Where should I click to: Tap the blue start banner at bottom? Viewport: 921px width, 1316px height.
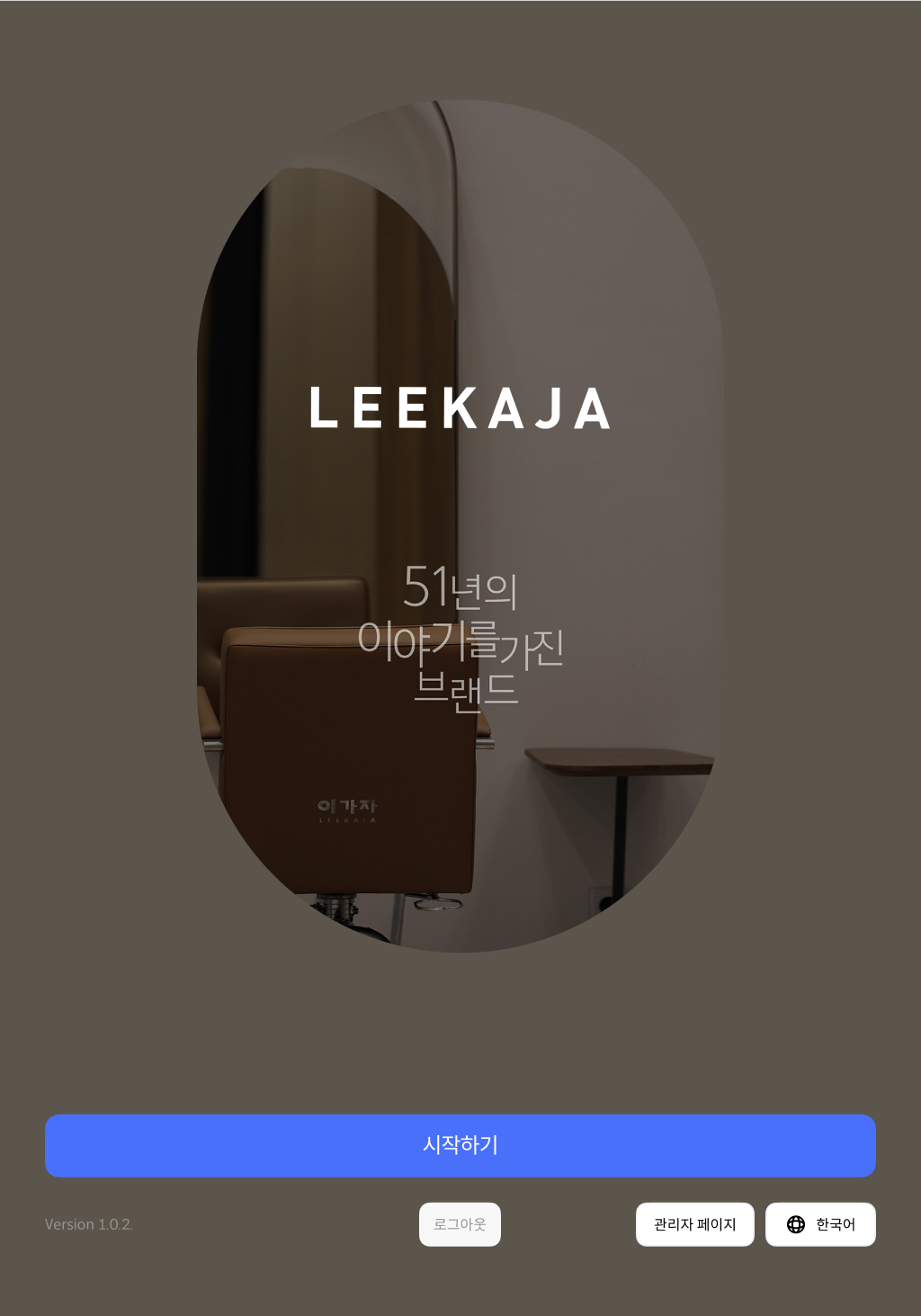[x=460, y=1145]
